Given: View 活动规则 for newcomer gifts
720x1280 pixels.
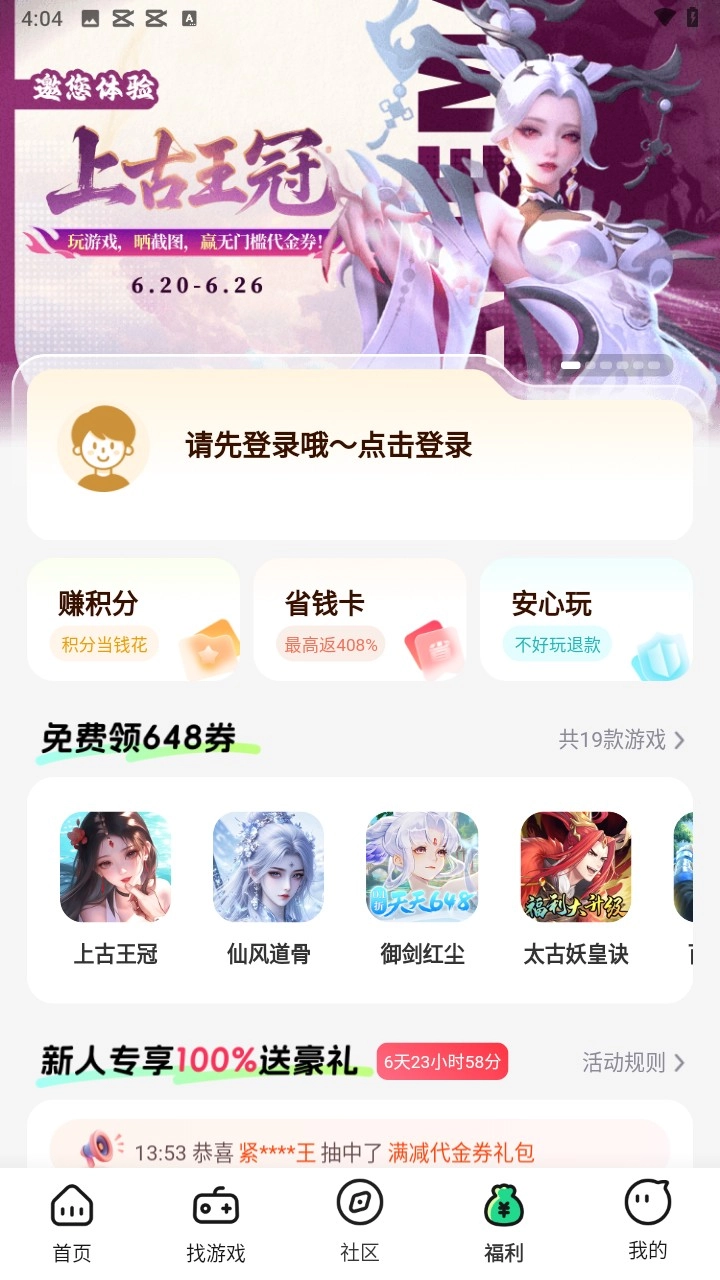Looking at the screenshot, I should click(x=633, y=1062).
